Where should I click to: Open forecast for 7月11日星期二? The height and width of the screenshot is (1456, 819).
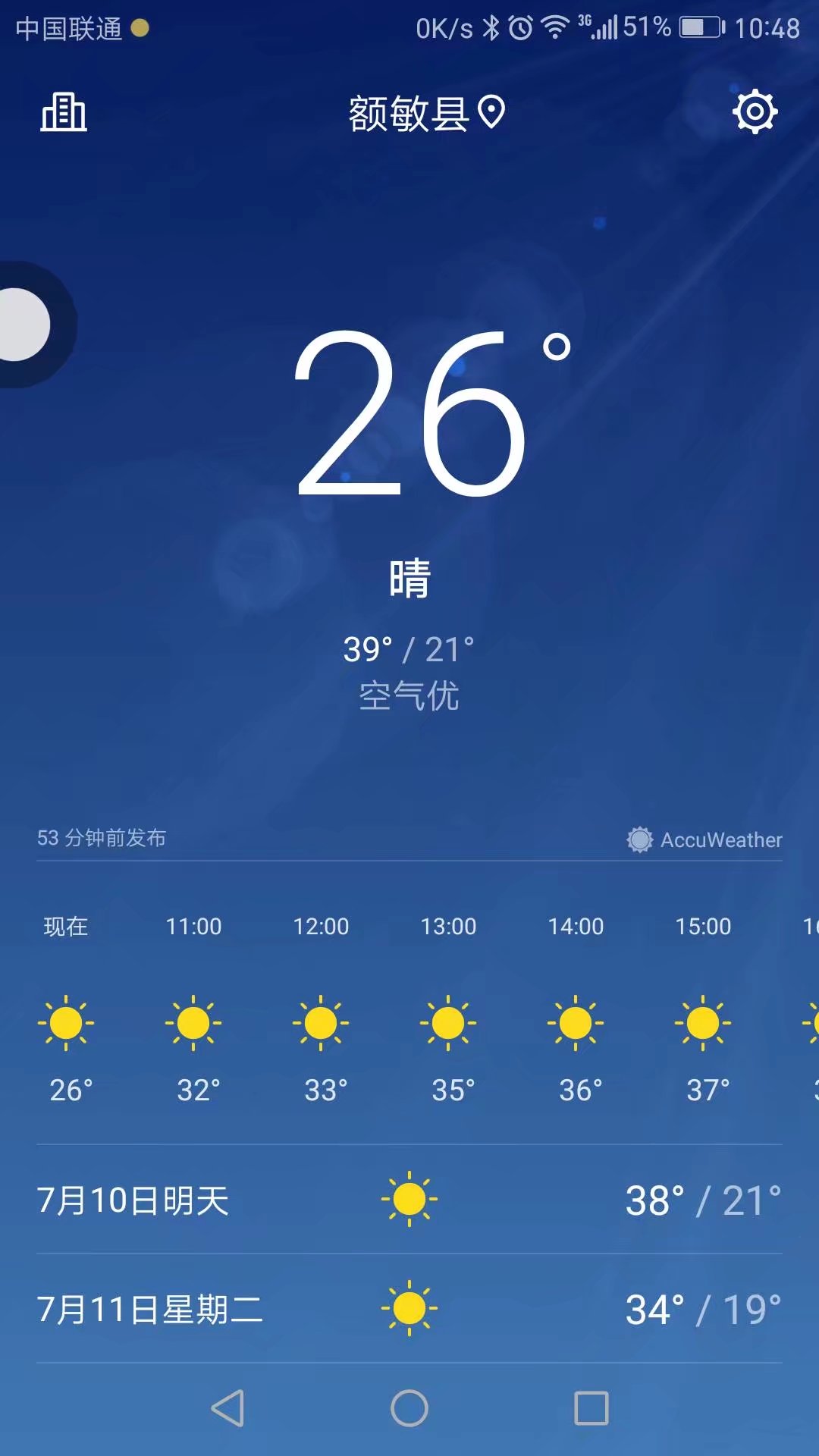tap(409, 1309)
